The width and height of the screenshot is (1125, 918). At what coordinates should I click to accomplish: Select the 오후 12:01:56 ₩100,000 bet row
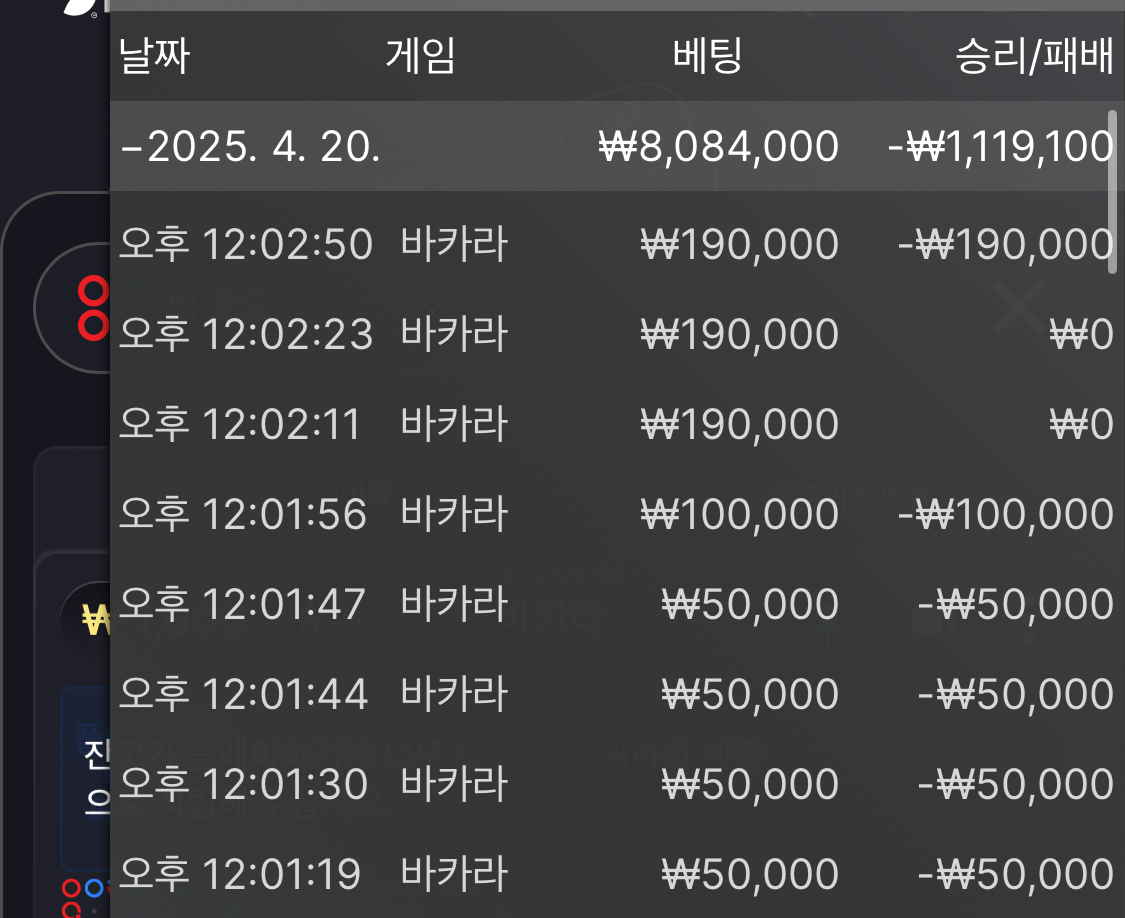coord(616,514)
